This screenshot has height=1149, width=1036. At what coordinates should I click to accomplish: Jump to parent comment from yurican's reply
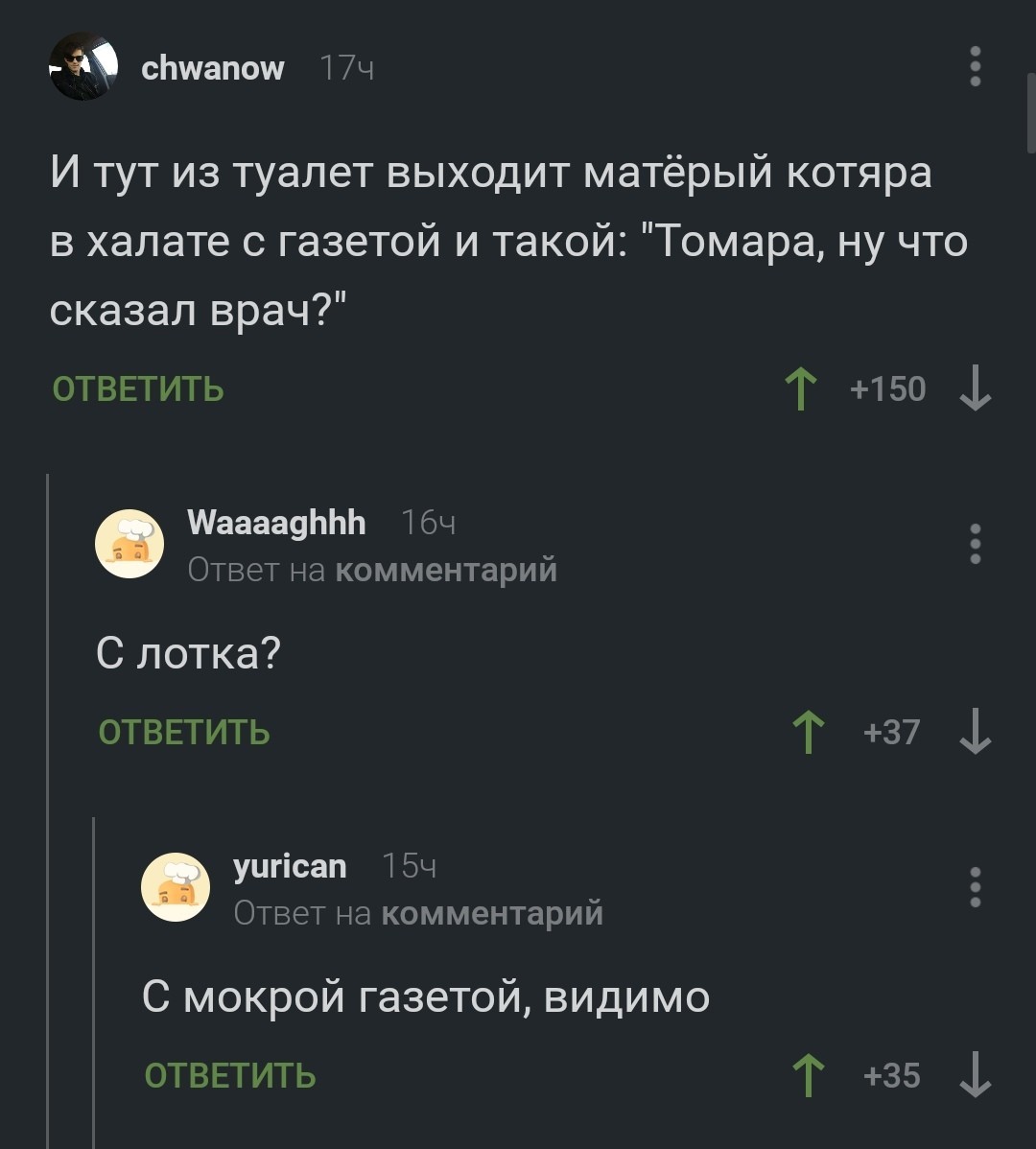(x=492, y=913)
